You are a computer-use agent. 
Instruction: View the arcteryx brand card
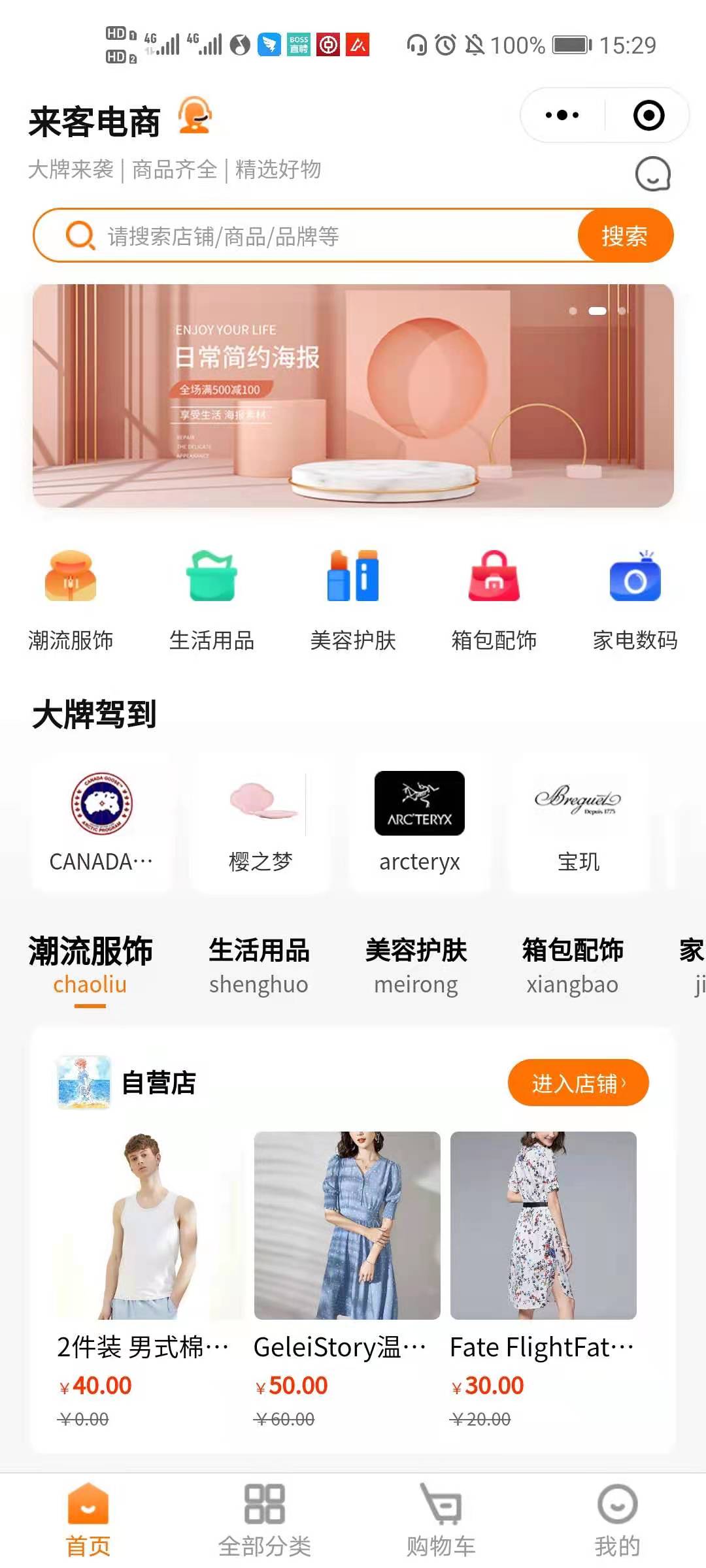pyautogui.click(x=420, y=822)
